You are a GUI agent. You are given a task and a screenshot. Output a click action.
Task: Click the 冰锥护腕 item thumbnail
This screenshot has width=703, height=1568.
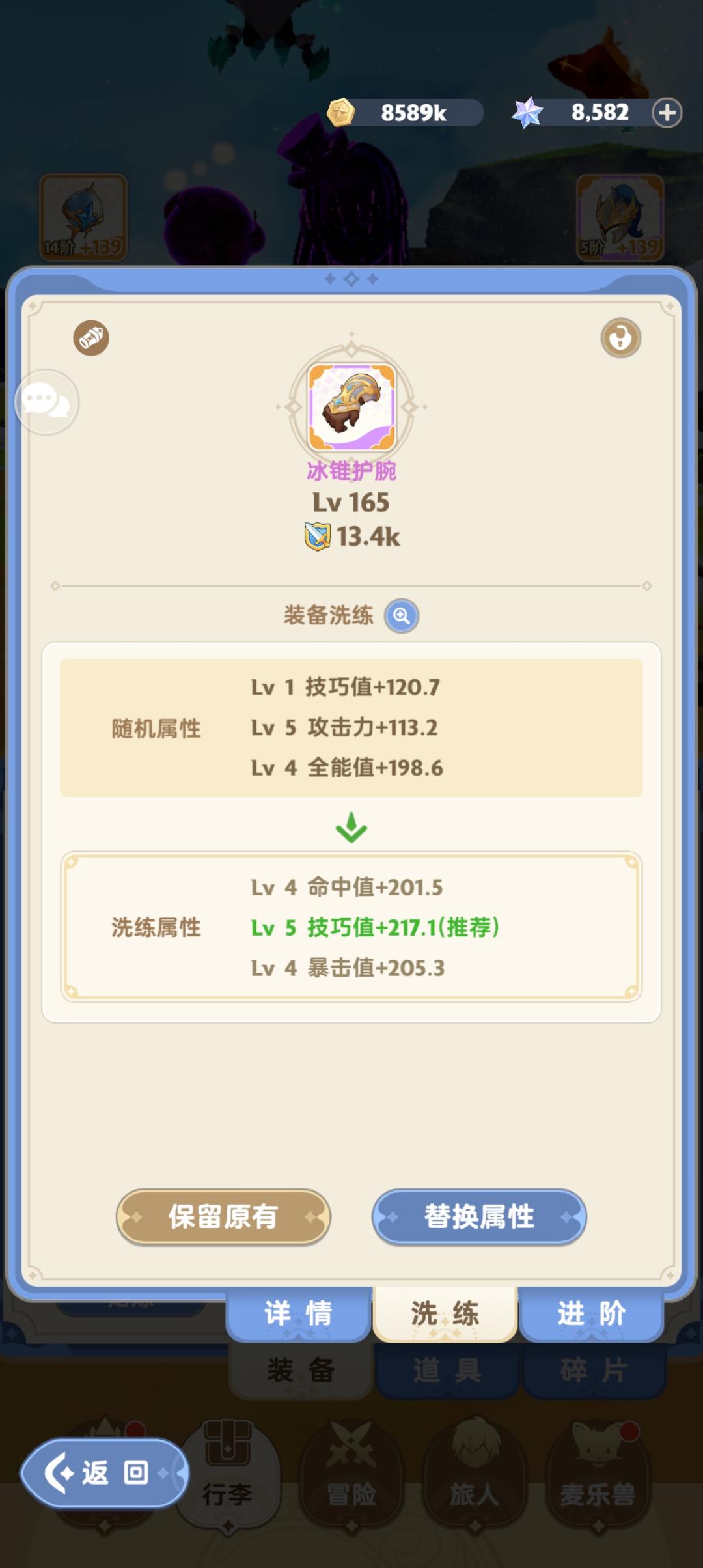[351, 407]
